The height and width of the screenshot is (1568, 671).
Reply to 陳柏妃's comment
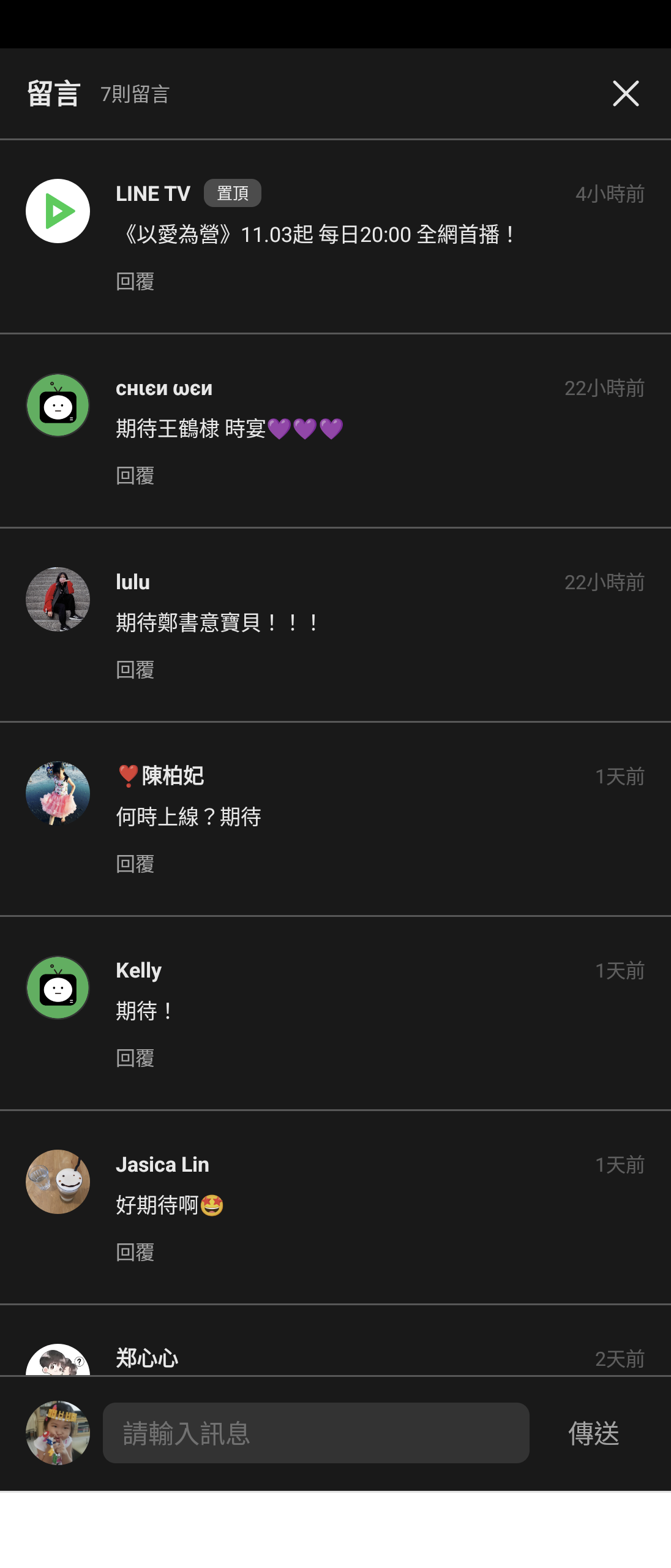tap(135, 864)
